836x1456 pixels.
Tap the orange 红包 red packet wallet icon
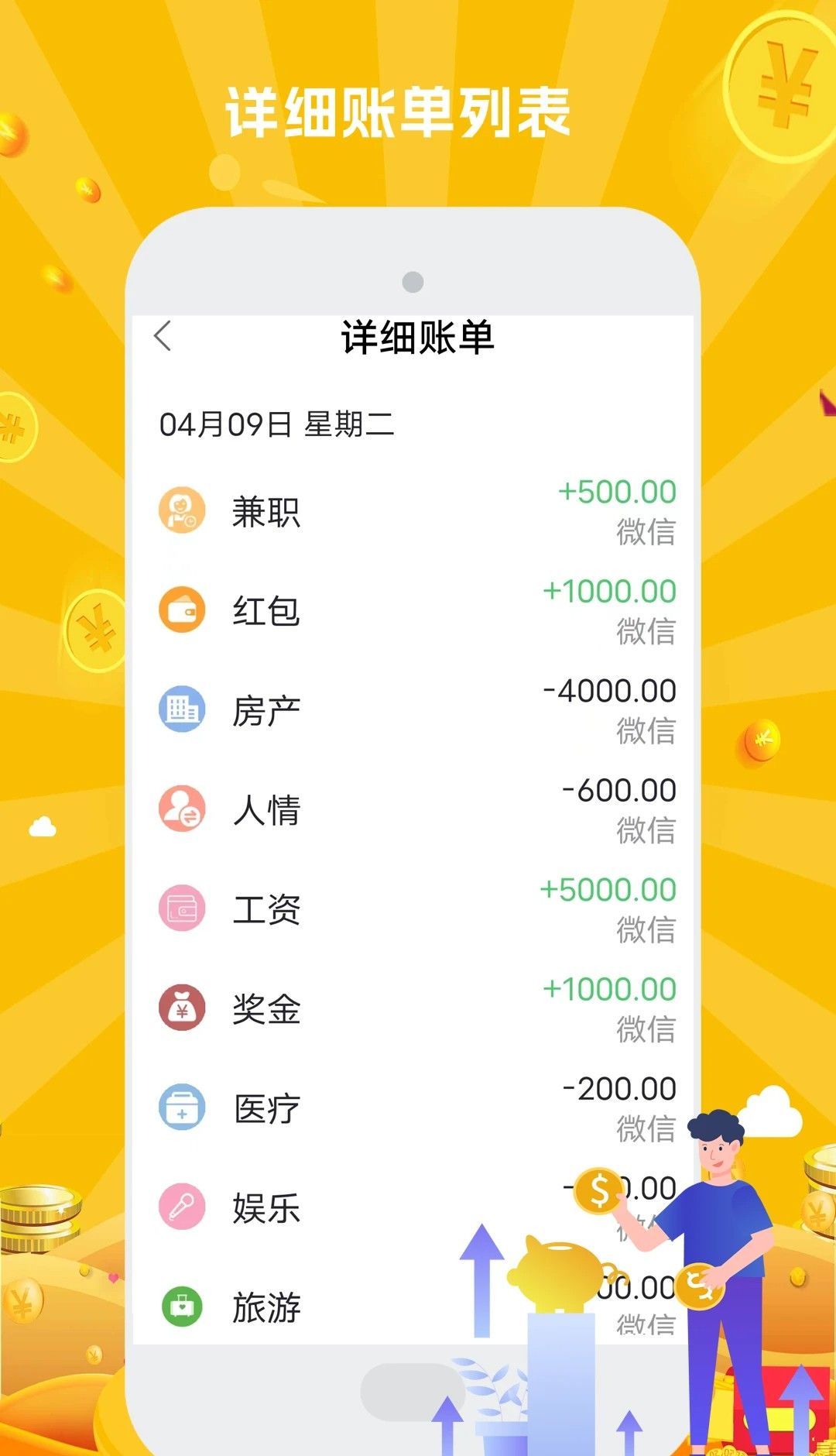pos(181,609)
